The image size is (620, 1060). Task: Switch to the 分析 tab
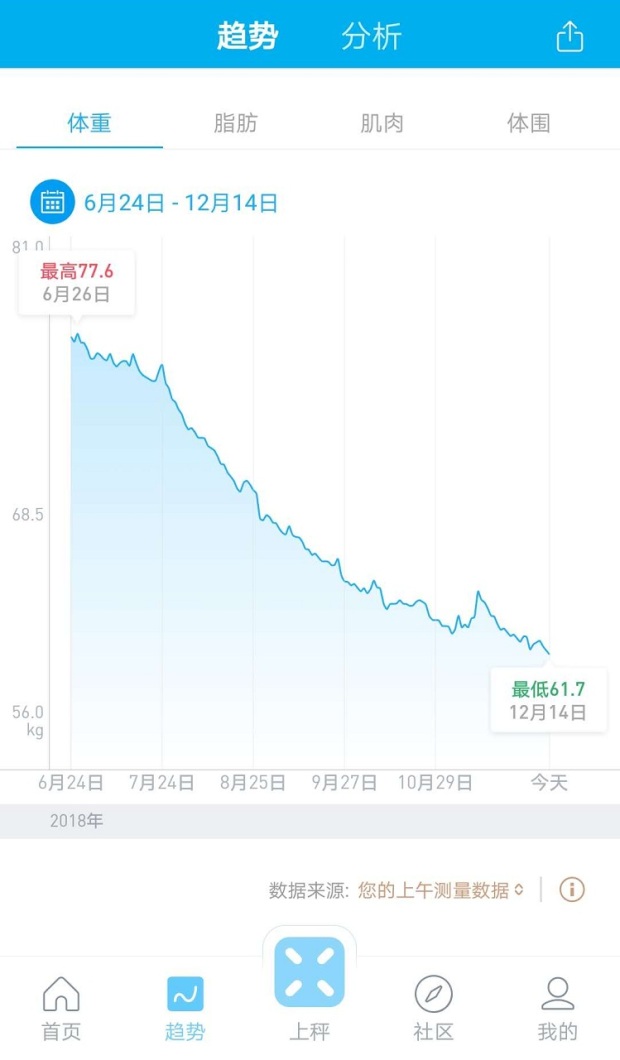point(371,36)
